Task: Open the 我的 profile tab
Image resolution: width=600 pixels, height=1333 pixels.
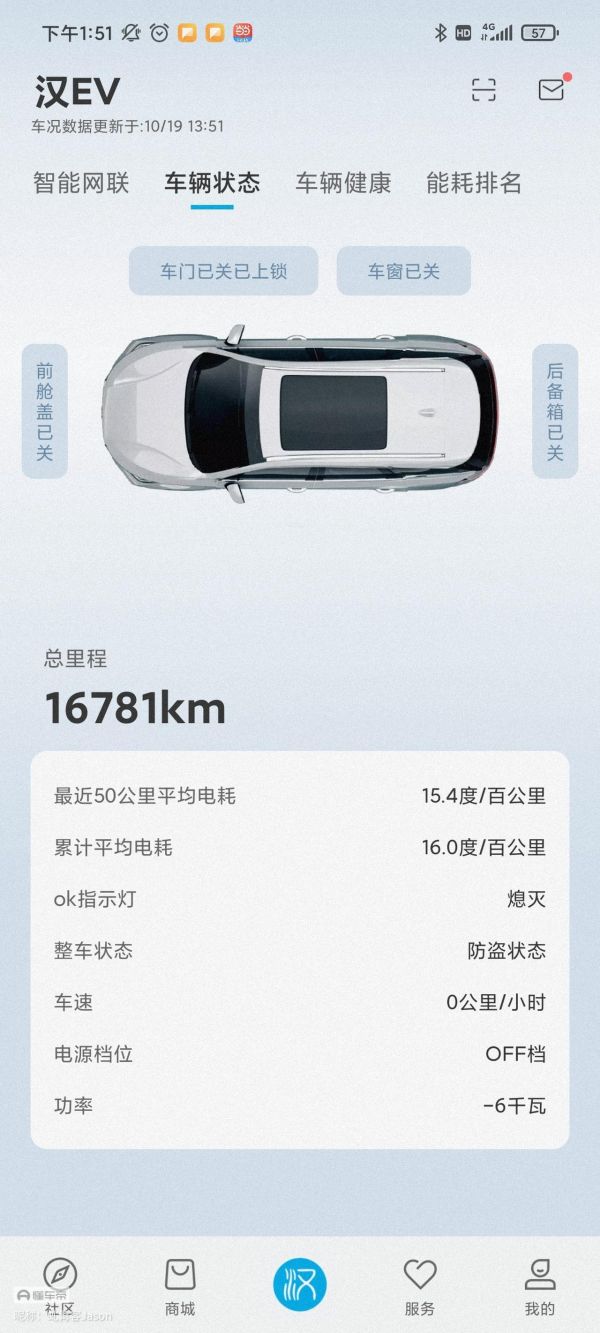Action: click(x=540, y=1287)
